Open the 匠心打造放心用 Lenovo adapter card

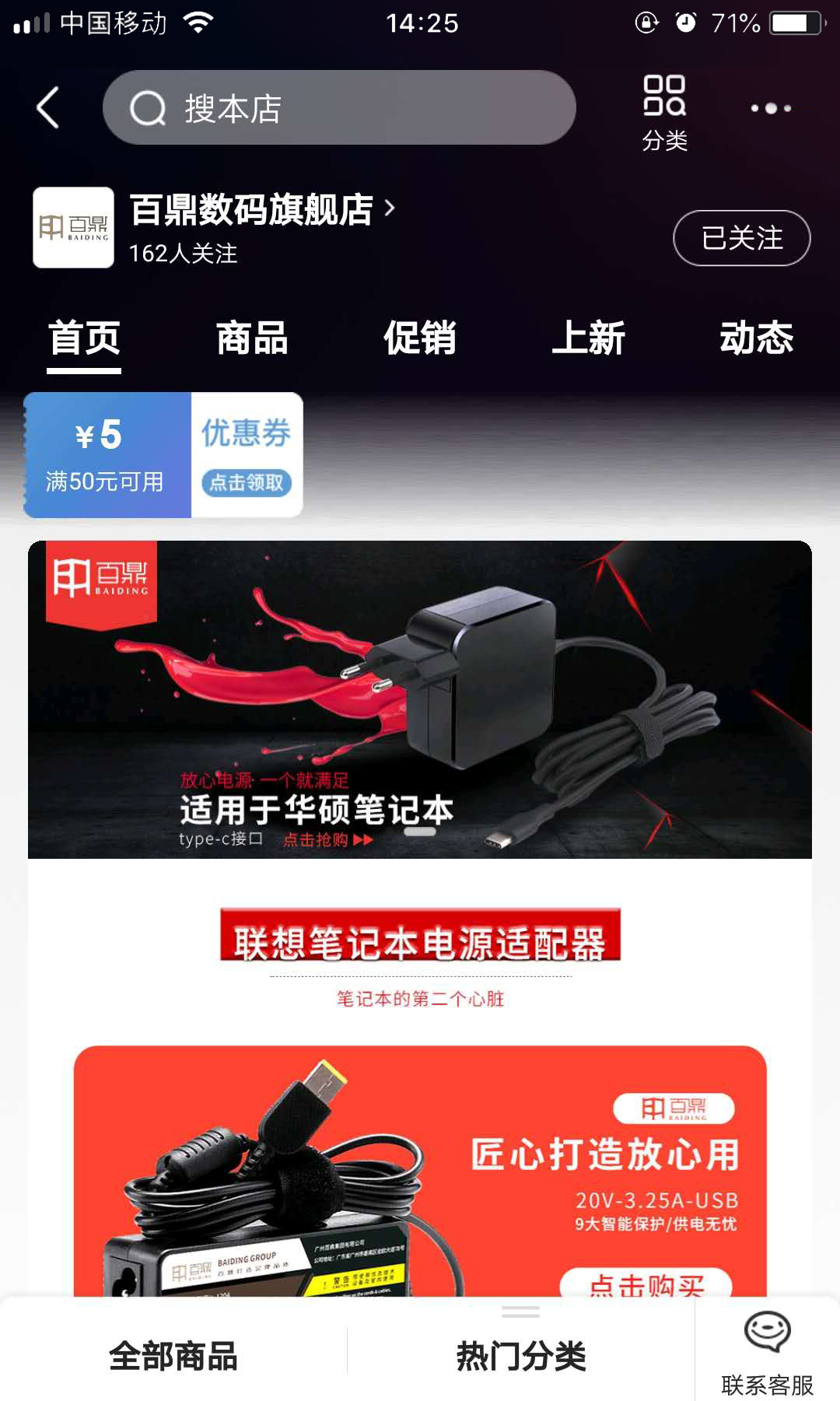420,1167
